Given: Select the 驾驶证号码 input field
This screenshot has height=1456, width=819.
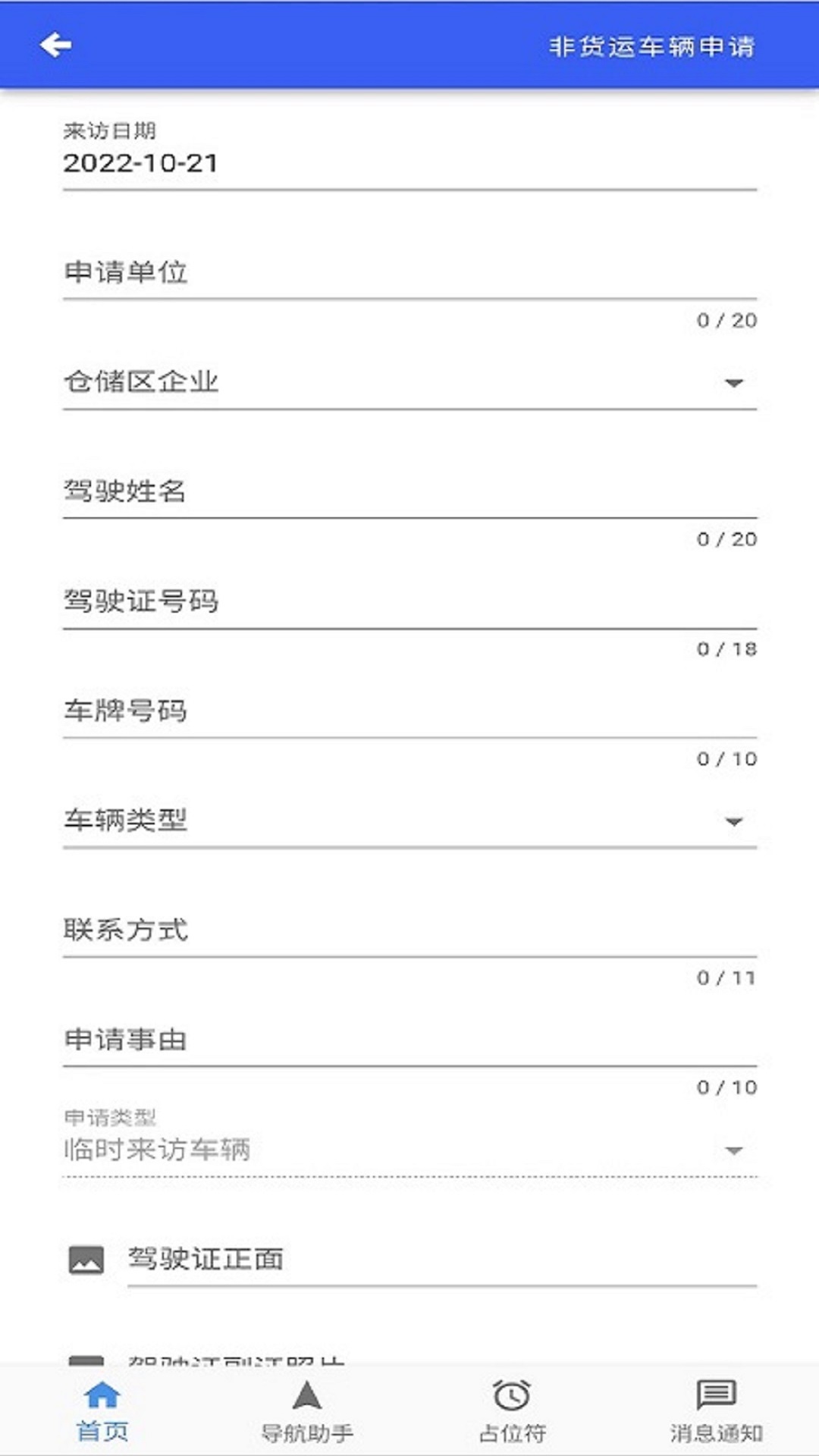Looking at the screenshot, I should coord(409,601).
